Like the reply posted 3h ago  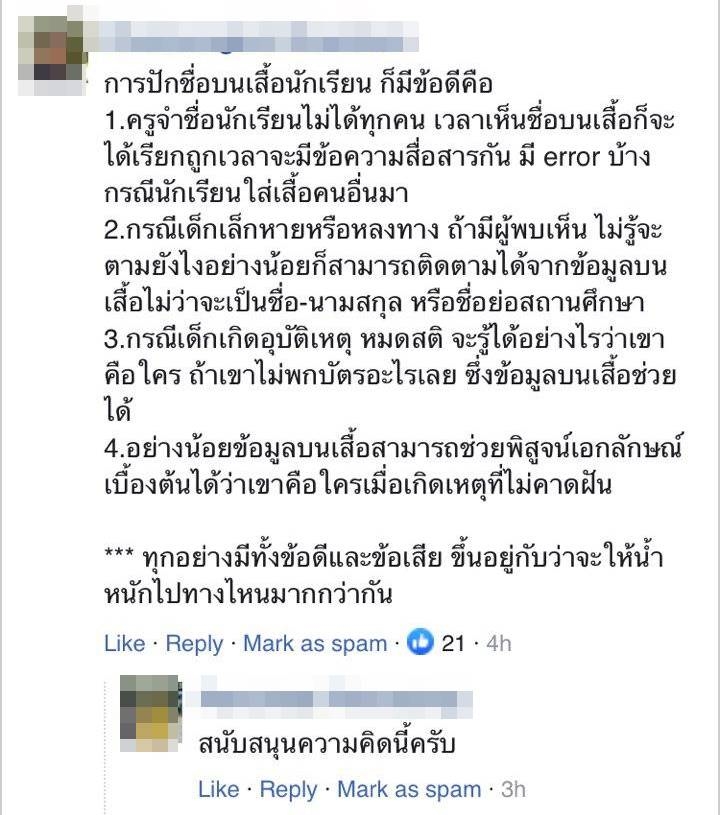[x=218, y=790]
